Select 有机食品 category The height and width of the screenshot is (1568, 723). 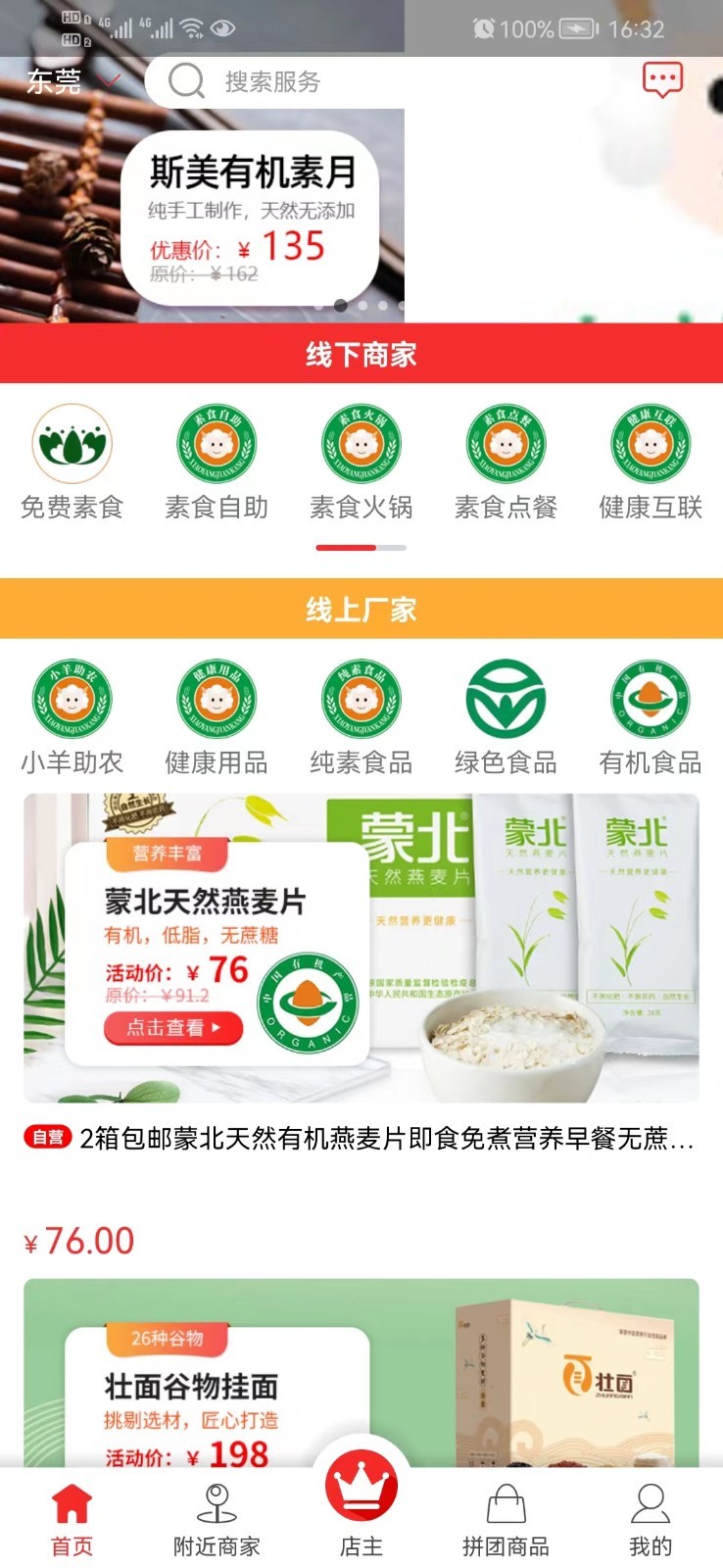pyautogui.click(x=651, y=717)
